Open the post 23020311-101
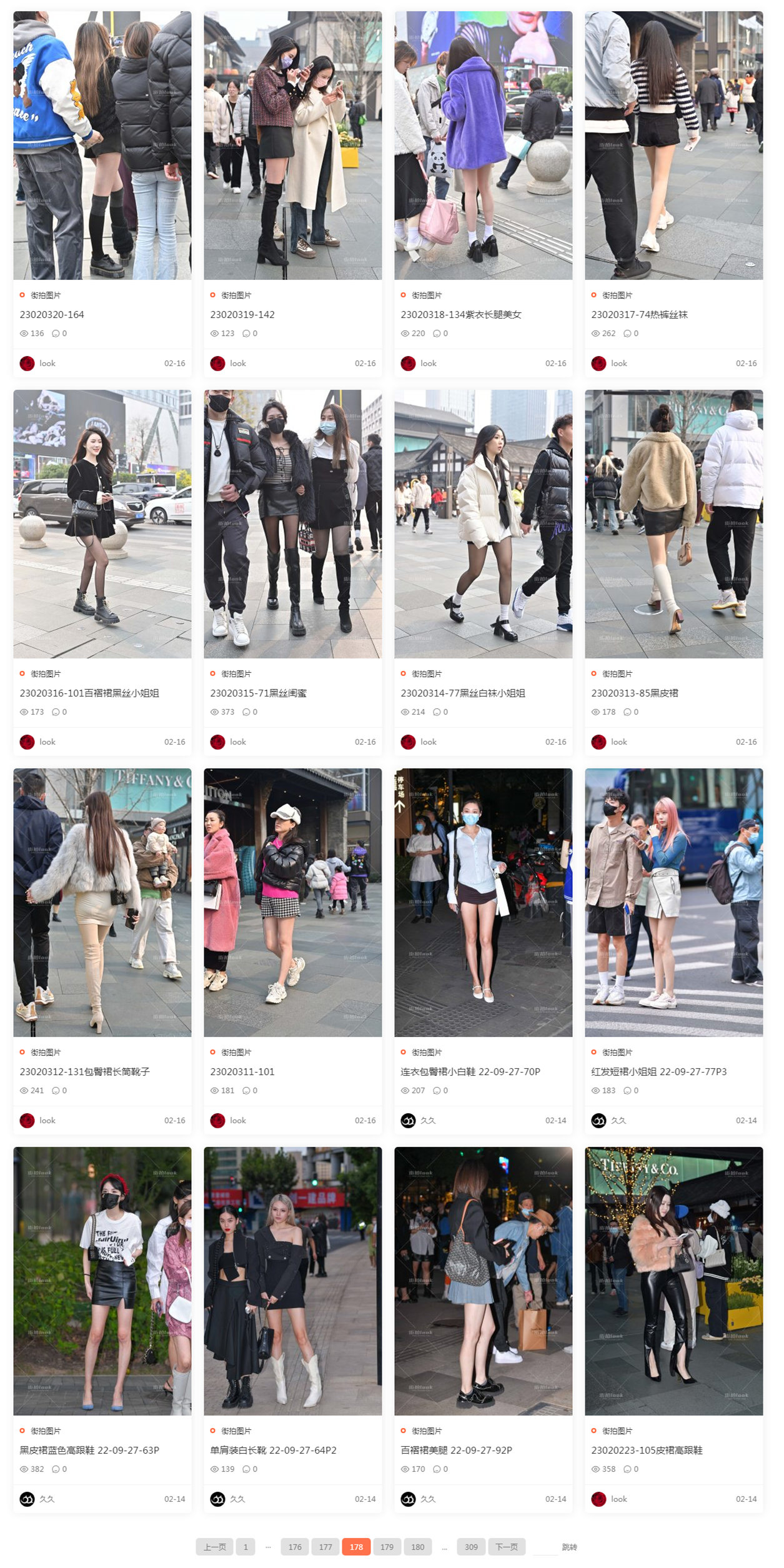This screenshot has width=784, height=1568. click(x=242, y=1072)
